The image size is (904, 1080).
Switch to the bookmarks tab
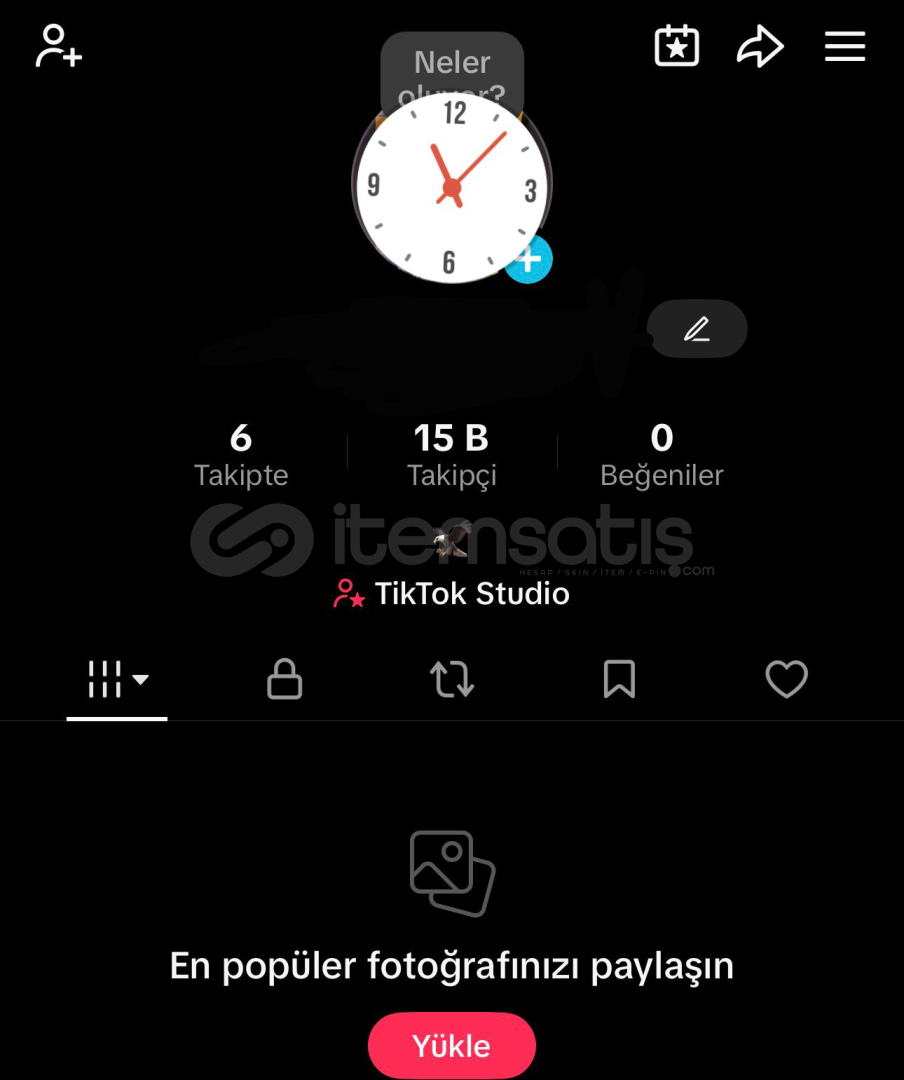pyautogui.click(x=619, y=680)
